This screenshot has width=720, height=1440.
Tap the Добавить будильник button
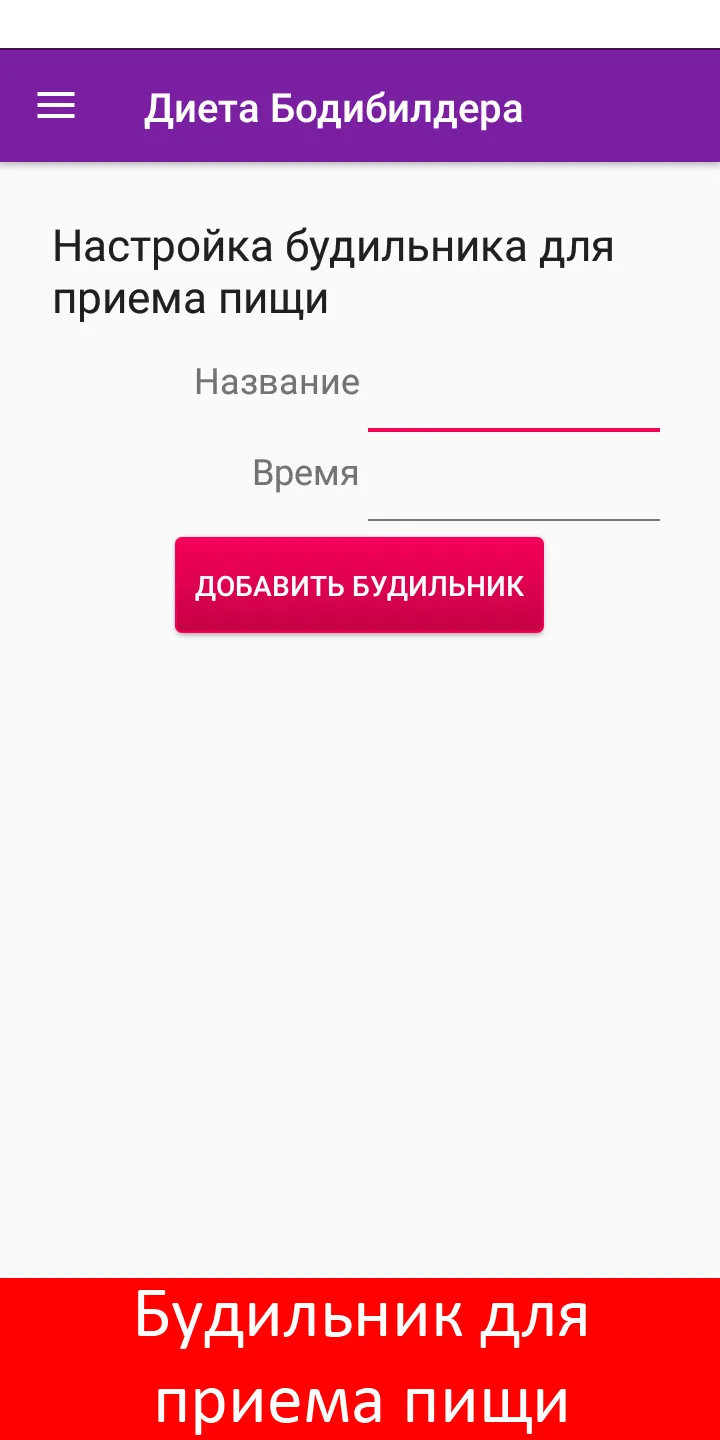tap(359, 585)
